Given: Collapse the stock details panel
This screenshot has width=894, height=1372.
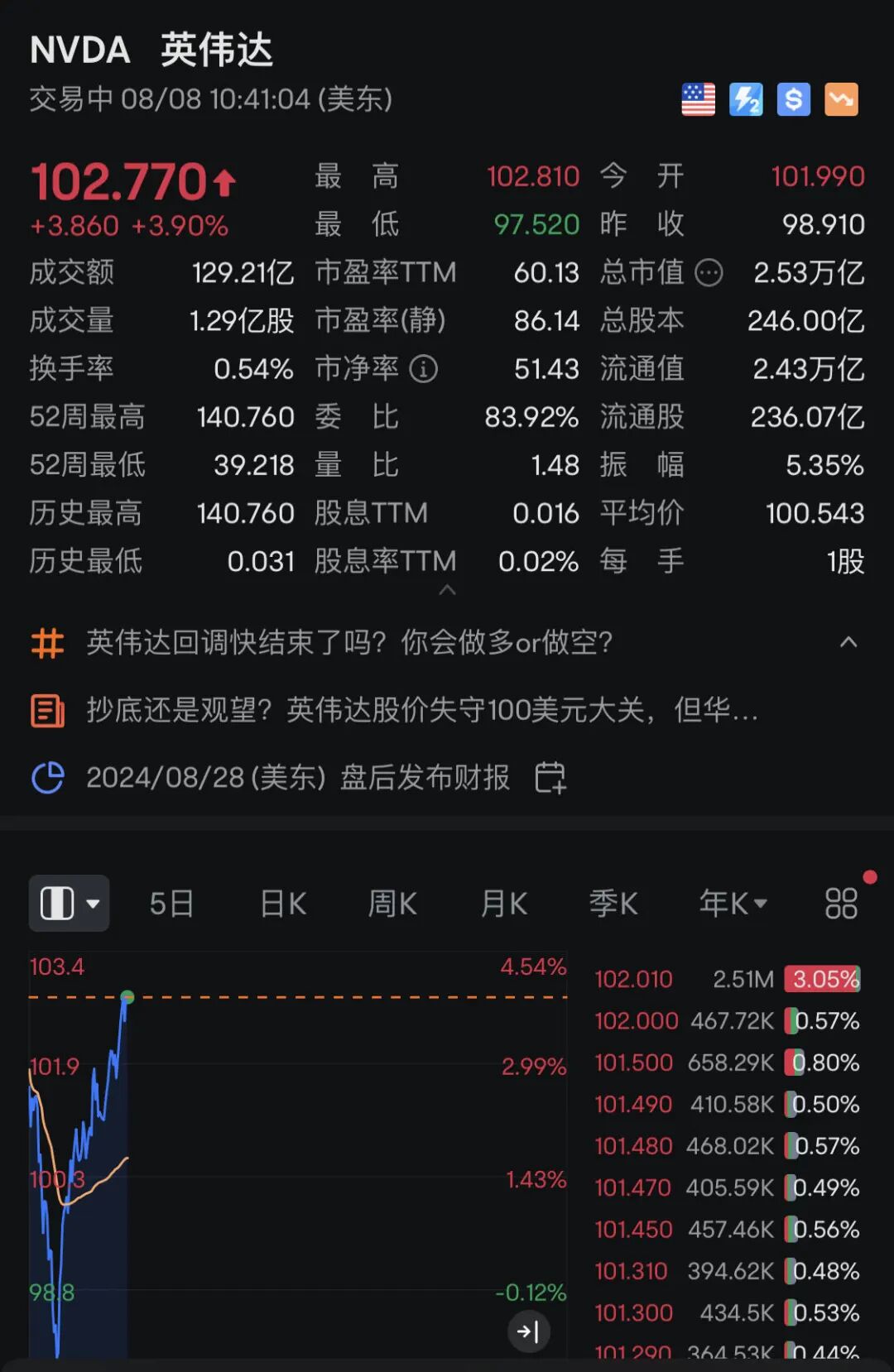Looking at the screenshot, I should 447,590.
